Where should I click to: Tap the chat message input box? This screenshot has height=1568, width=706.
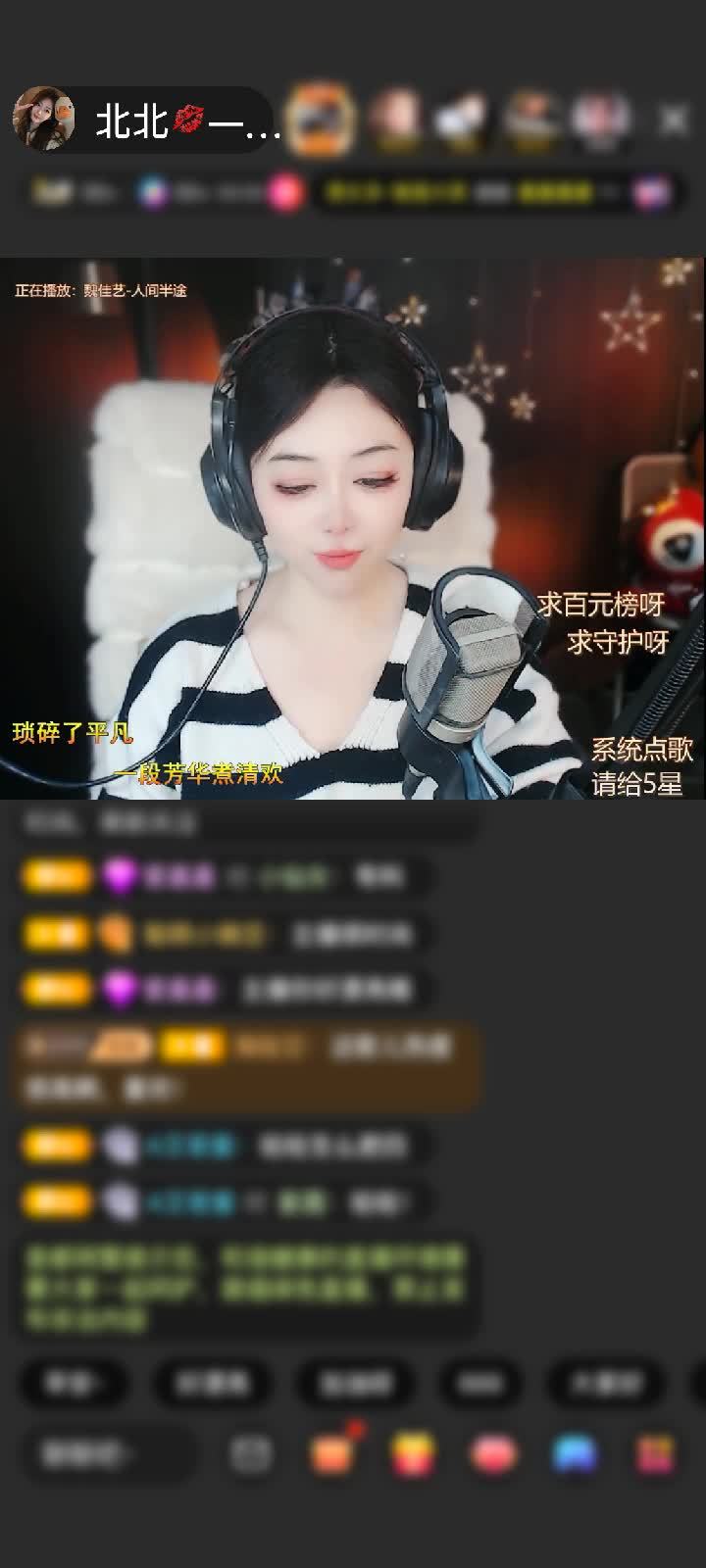103,1453
